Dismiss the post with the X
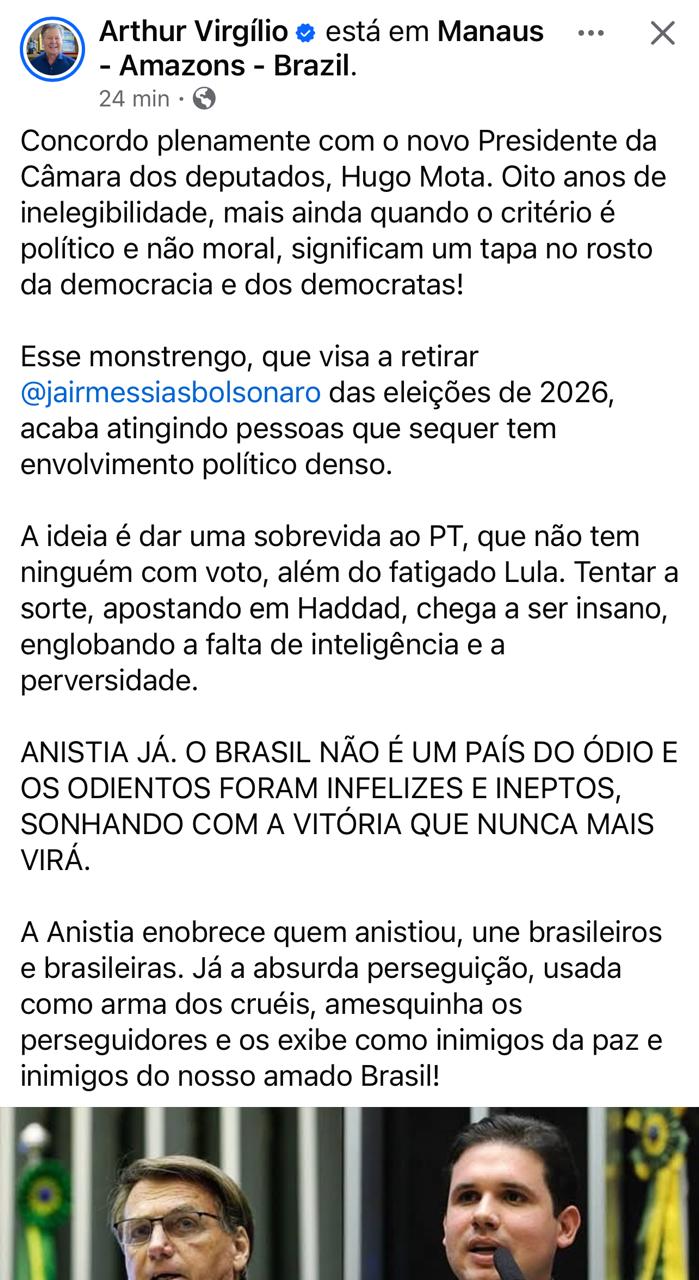This screenshot has height=1280, width=699. pos(662,33)
